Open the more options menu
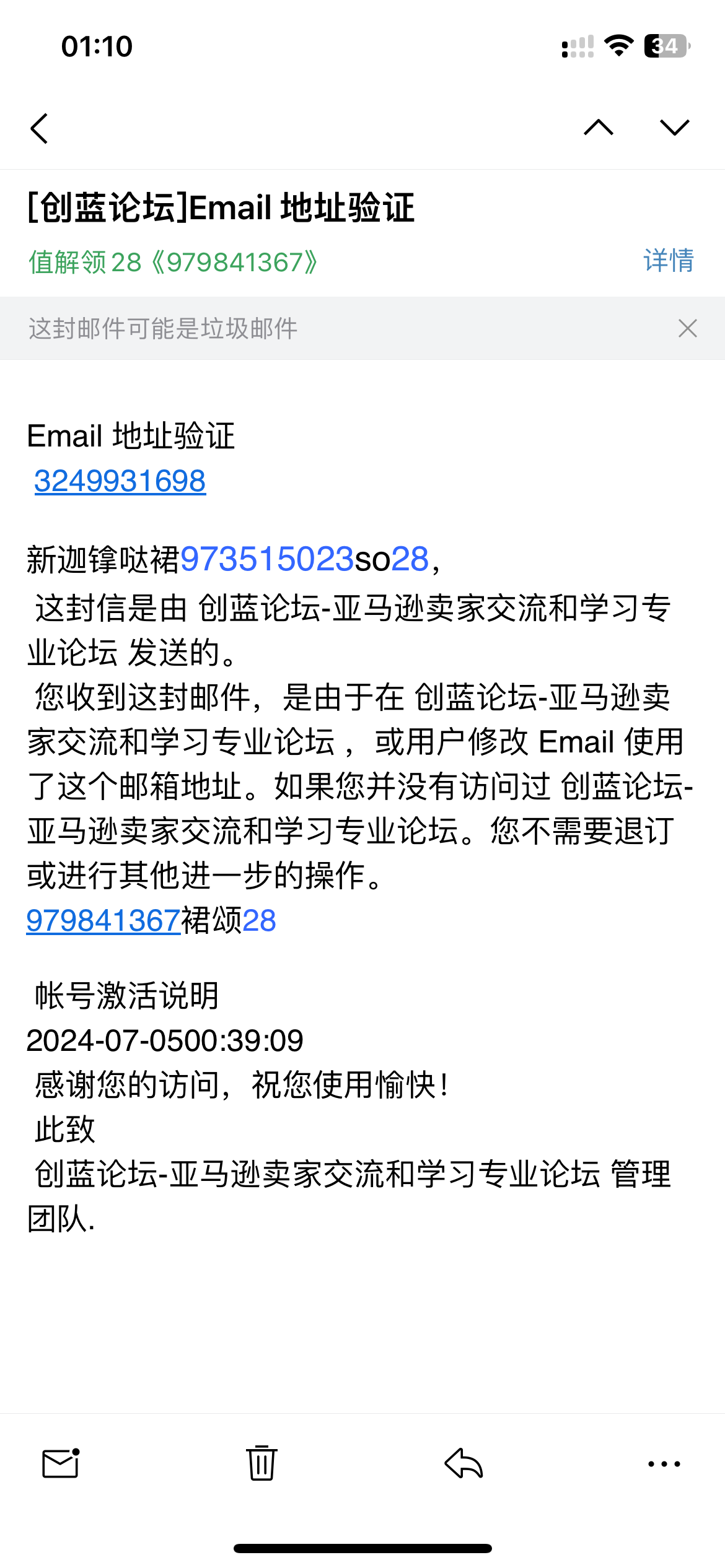Screen dimensions: 725x1568 pos(664,1464)
